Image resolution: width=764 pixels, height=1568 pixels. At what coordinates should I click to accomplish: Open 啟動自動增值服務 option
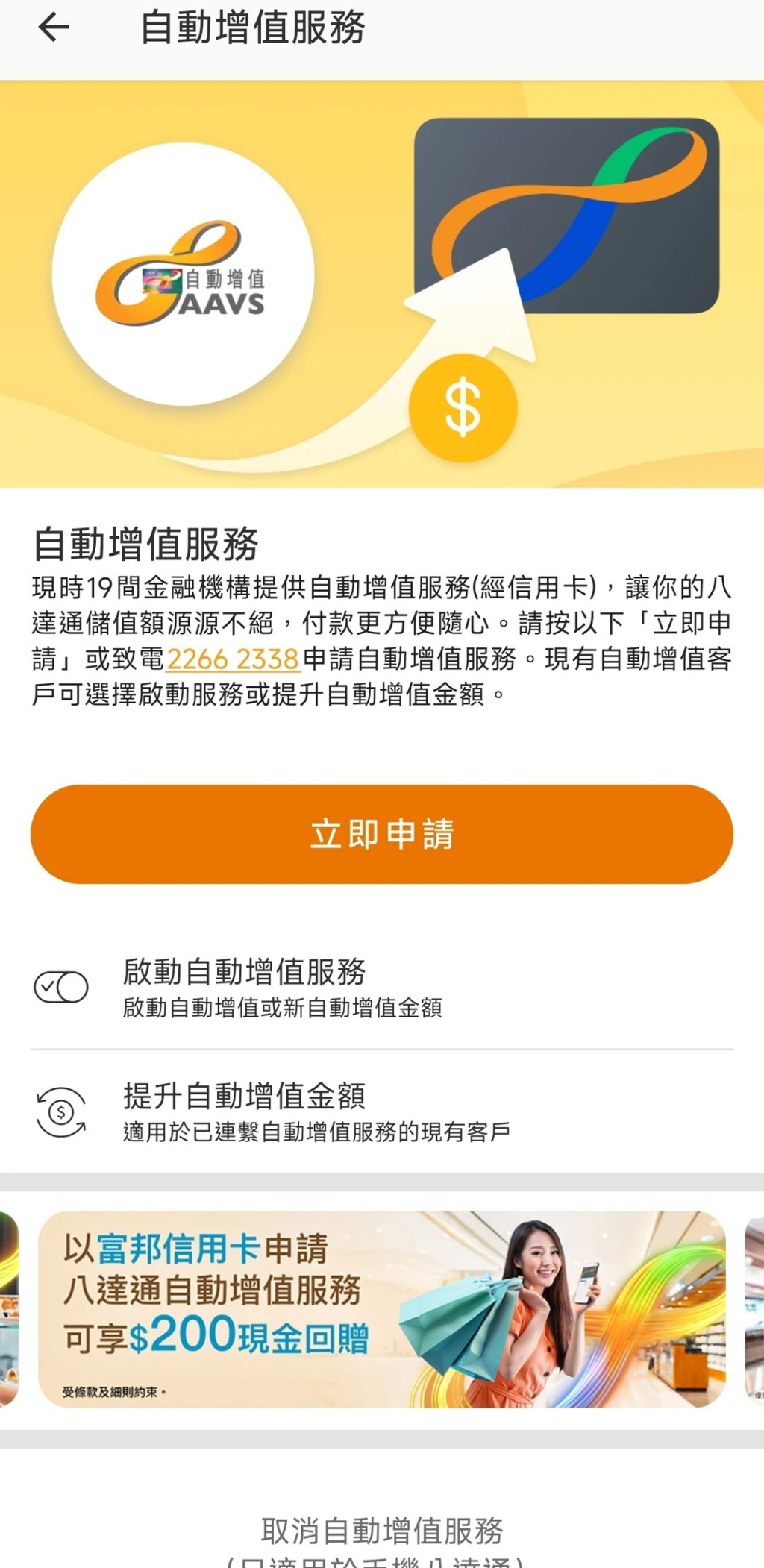coord(381,986)
